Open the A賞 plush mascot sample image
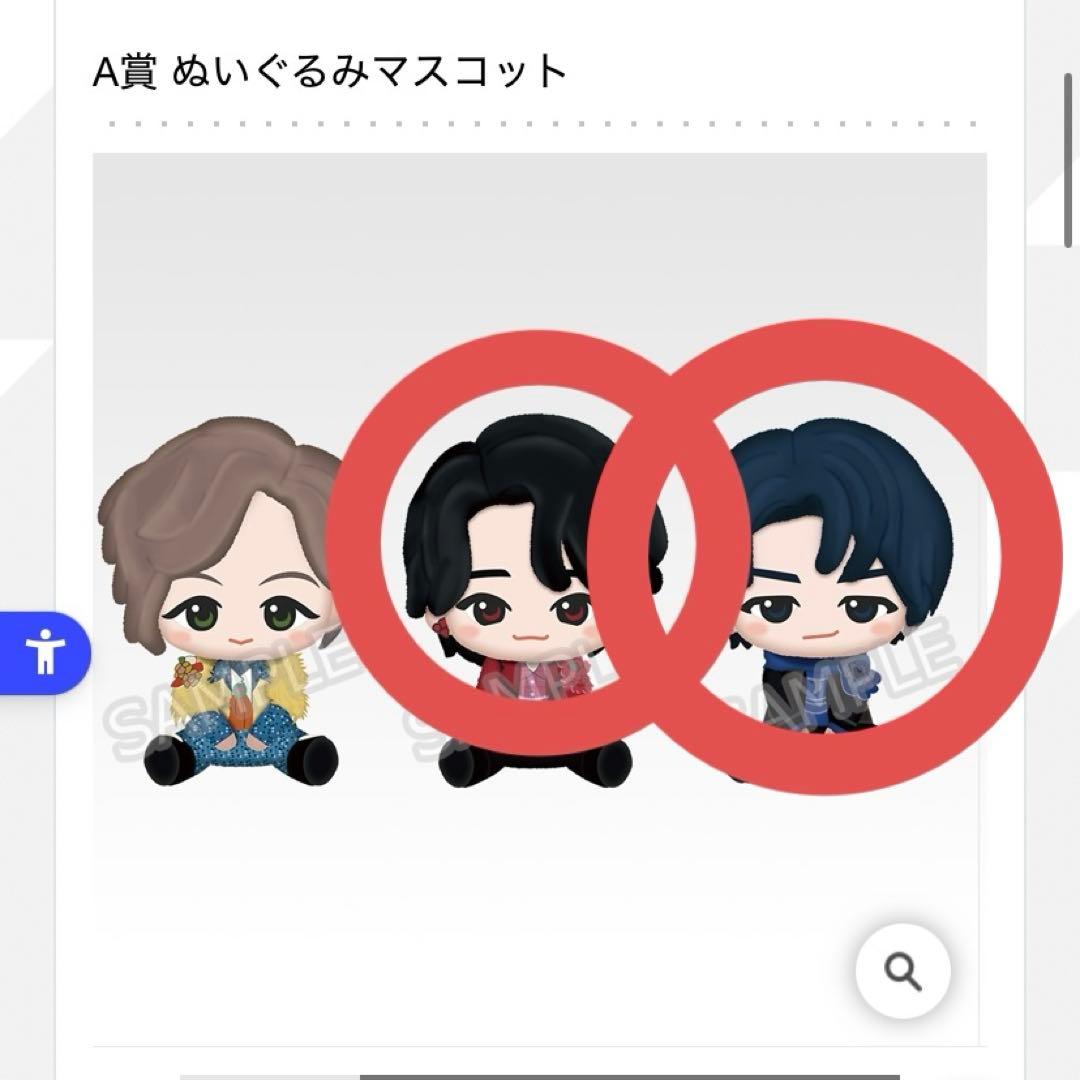 click(x=540, y=600)
